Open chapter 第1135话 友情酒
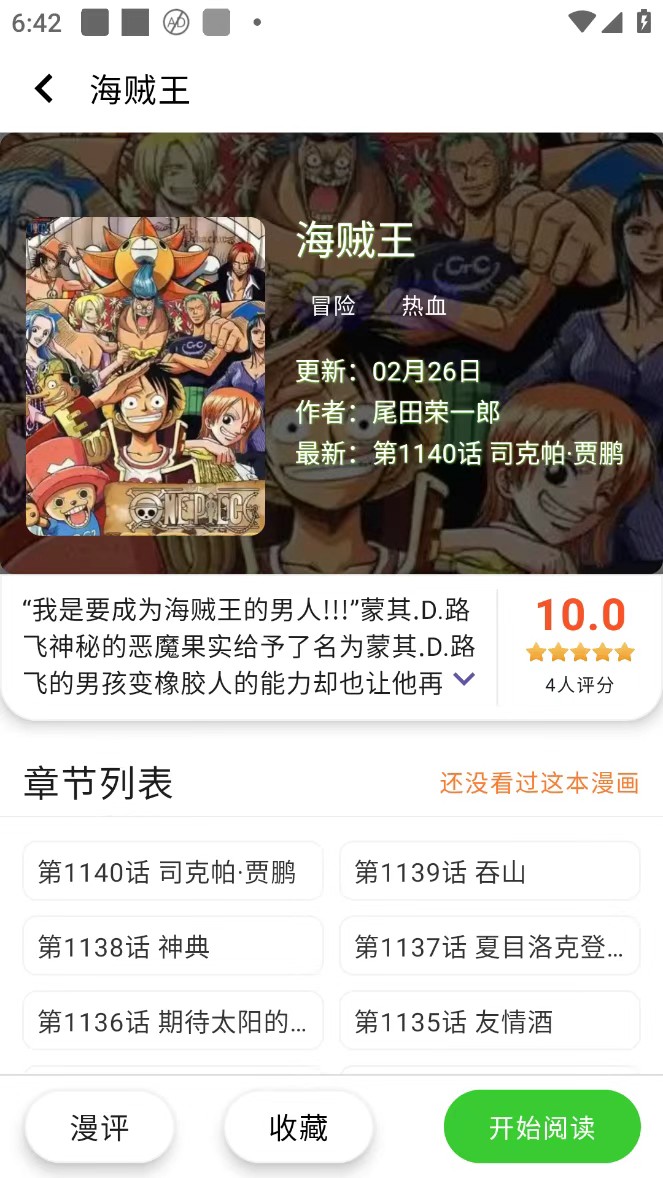Image resolution: width=663 pixels, height=1178 pixels. click(x=489, y=1021)
